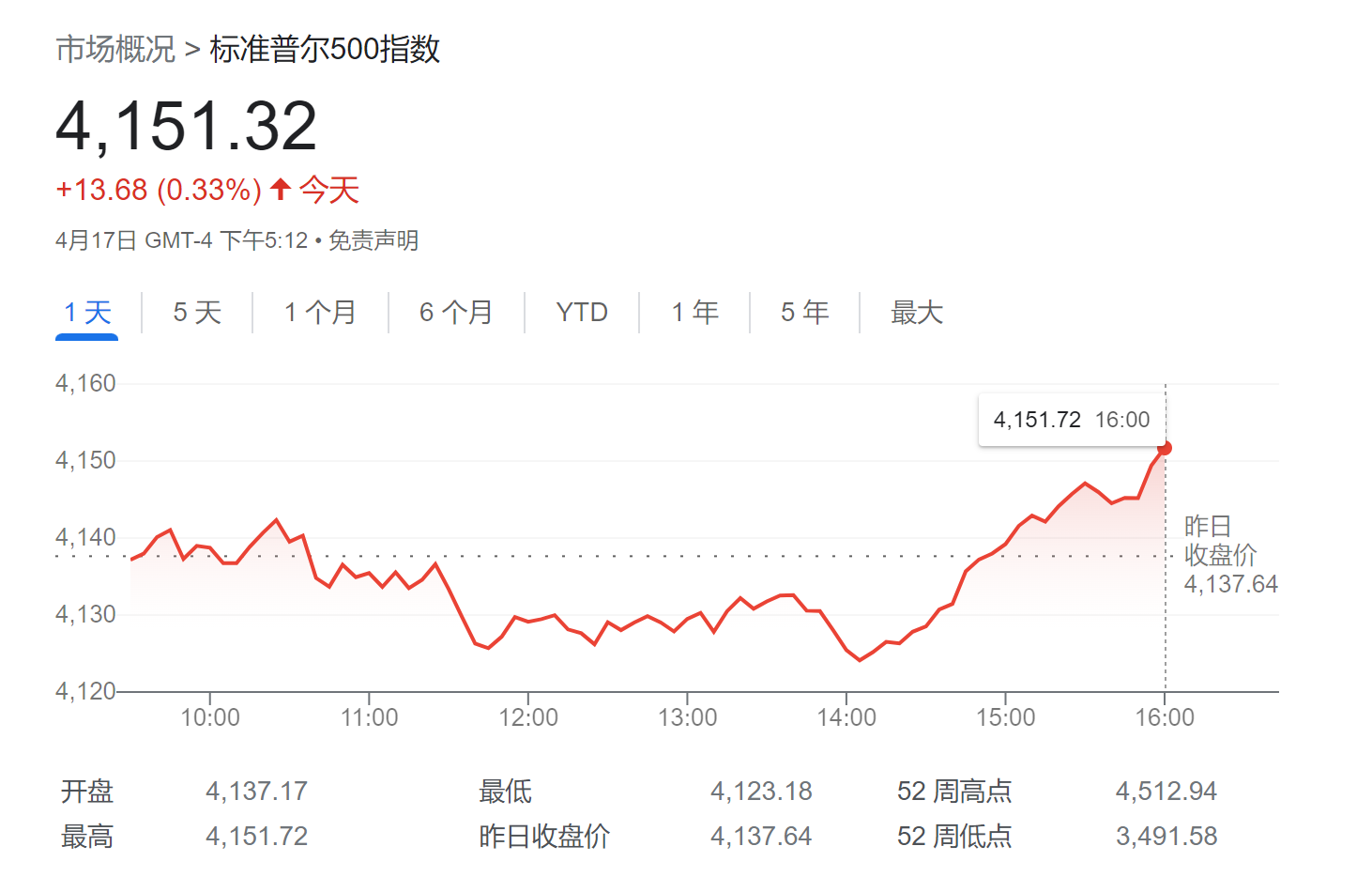The image size is (1372, 877).
Task: Open the 市场概况 breadcrumb link
Action: [x=115, y=49]
